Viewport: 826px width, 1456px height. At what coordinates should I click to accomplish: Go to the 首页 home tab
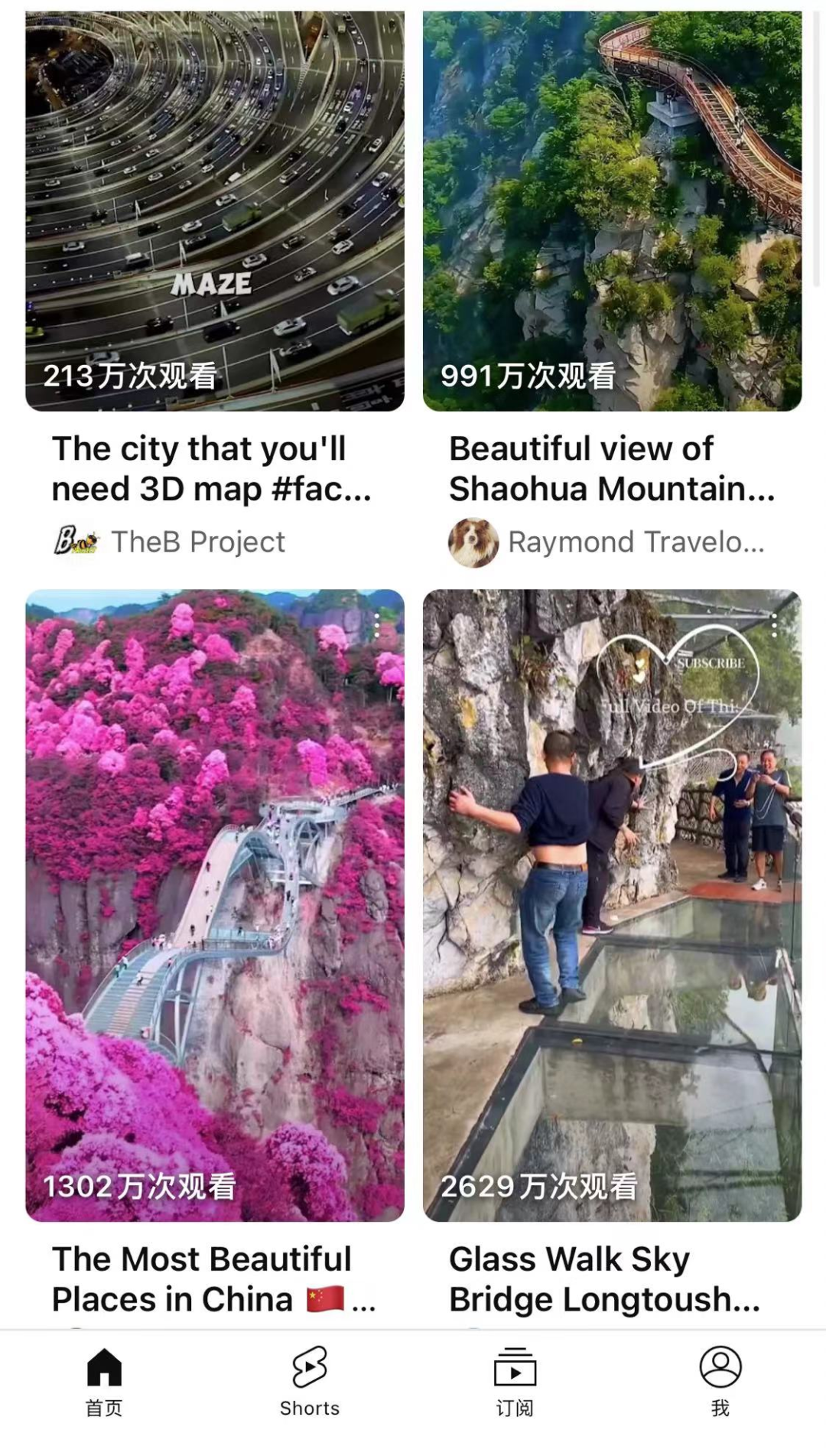point(104,1382)
